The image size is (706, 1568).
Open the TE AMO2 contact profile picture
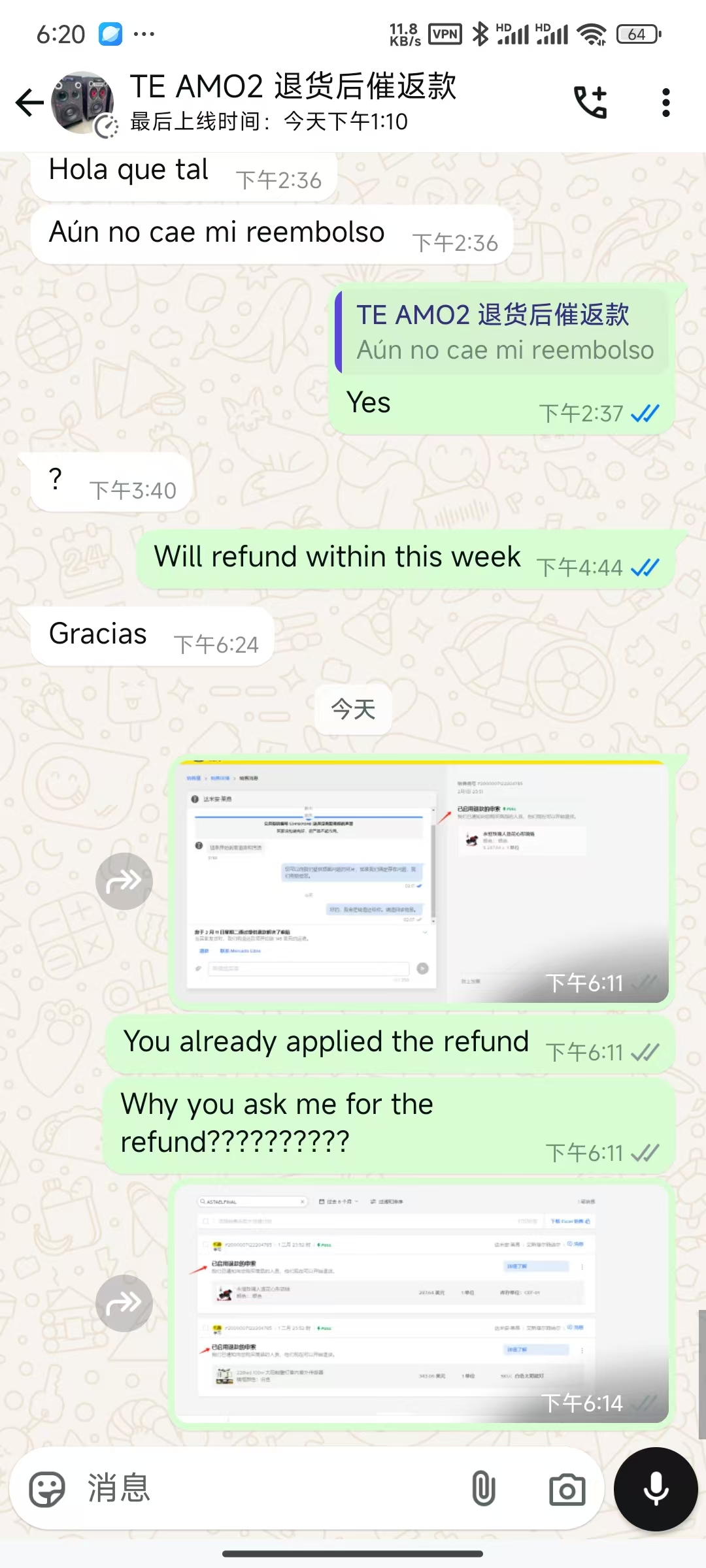pyautogui.click(x=82, y=103)
